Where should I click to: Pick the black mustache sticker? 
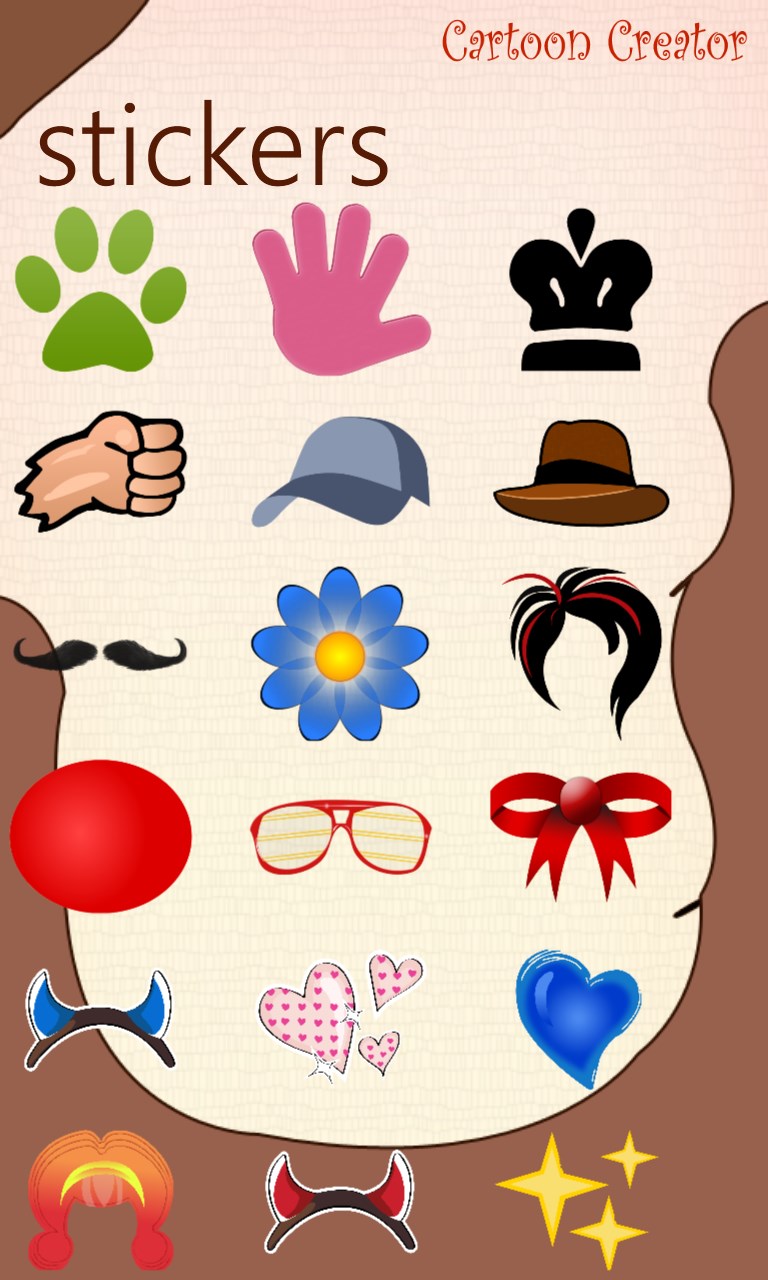[100, 654]
